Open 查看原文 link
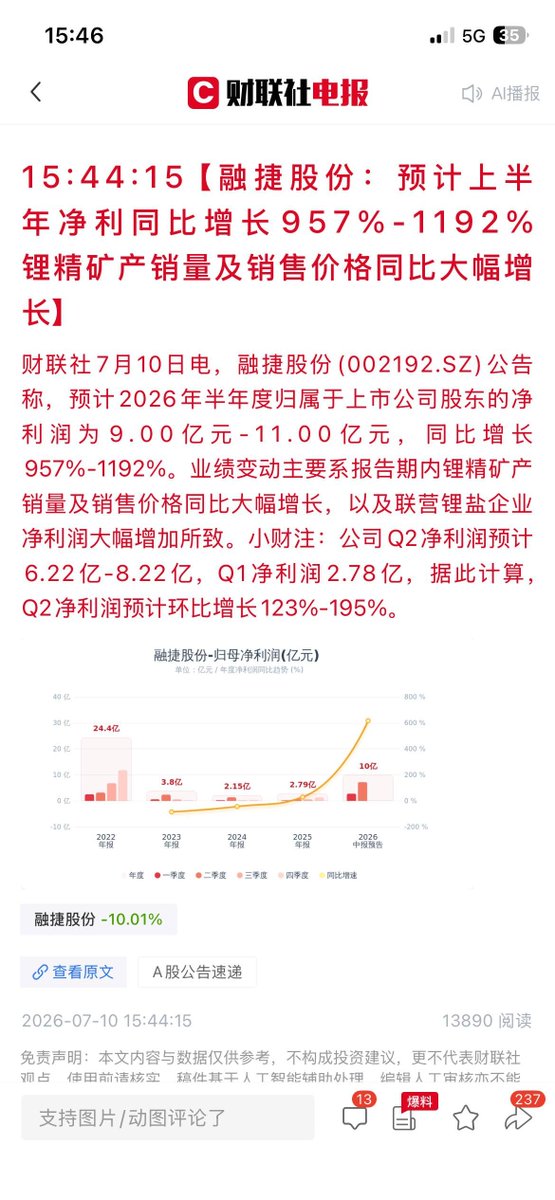This screenshot has width=555, height=1200. (x=72, y=971)
